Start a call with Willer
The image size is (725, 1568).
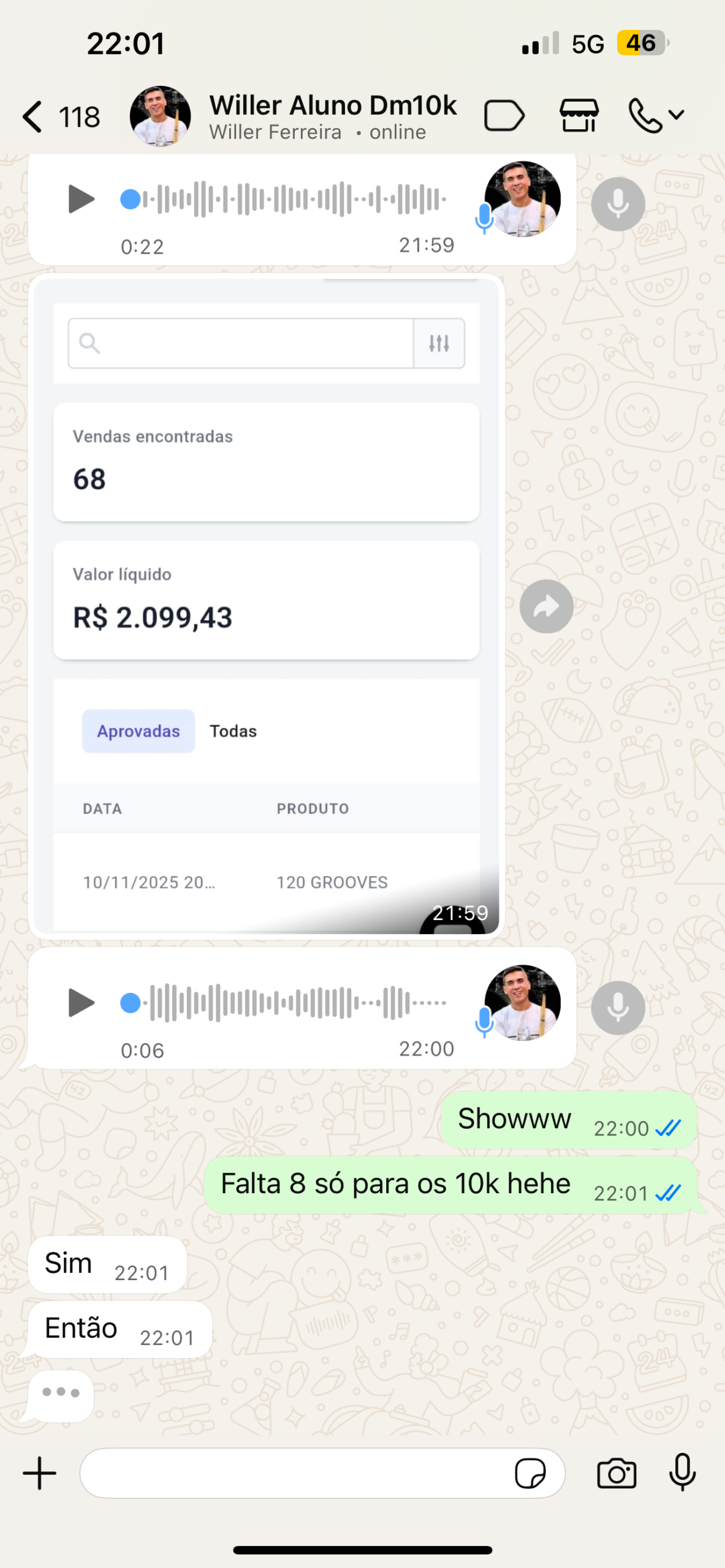(x=645, y=116)
